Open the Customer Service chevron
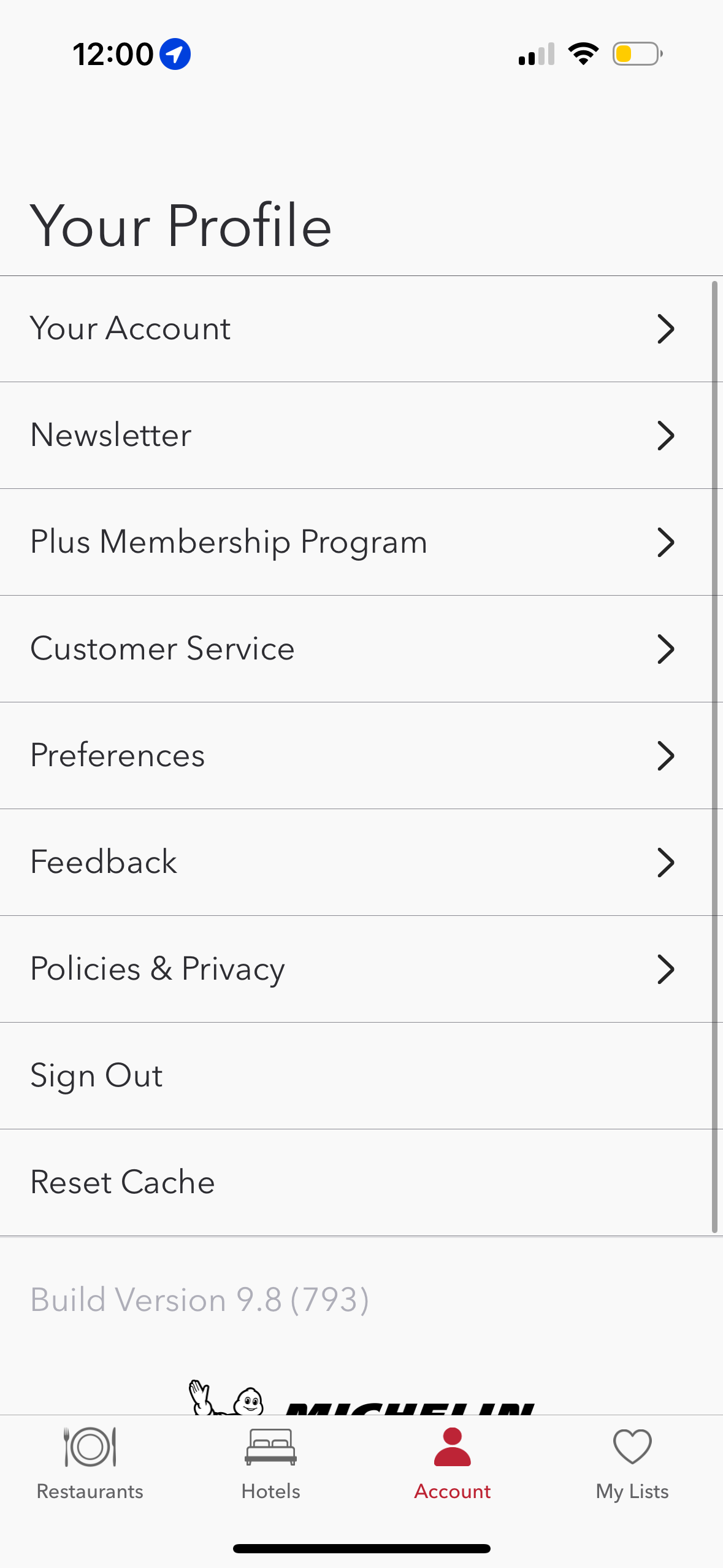723x1568 pixels. (x=667, y=649)
